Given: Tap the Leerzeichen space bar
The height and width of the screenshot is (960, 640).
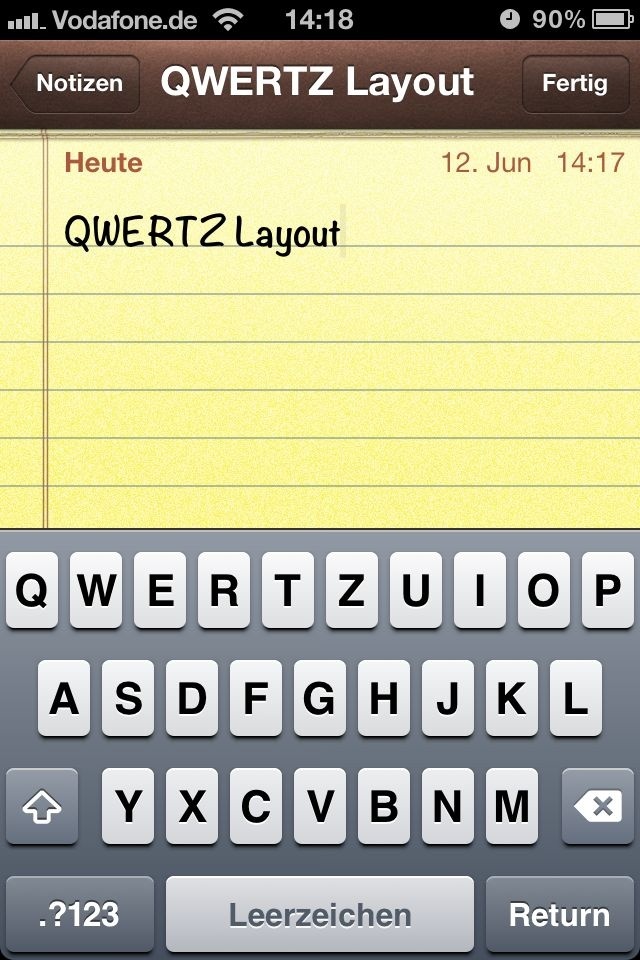Looking at the screenshot, I should [x=320, y=914].
